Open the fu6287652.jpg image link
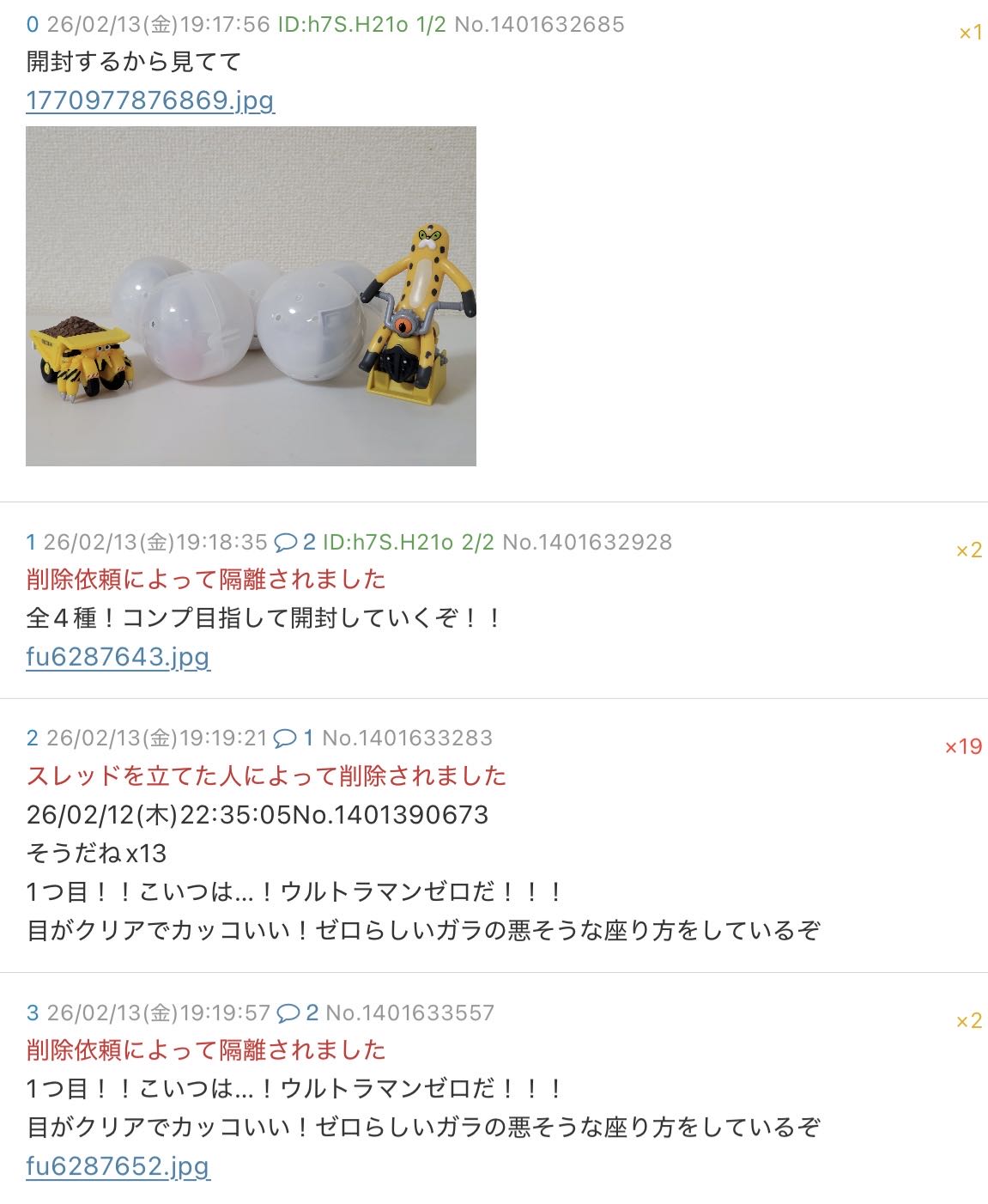The width and height of the screenshot is (988, 1204). [x=118, y=1165]
